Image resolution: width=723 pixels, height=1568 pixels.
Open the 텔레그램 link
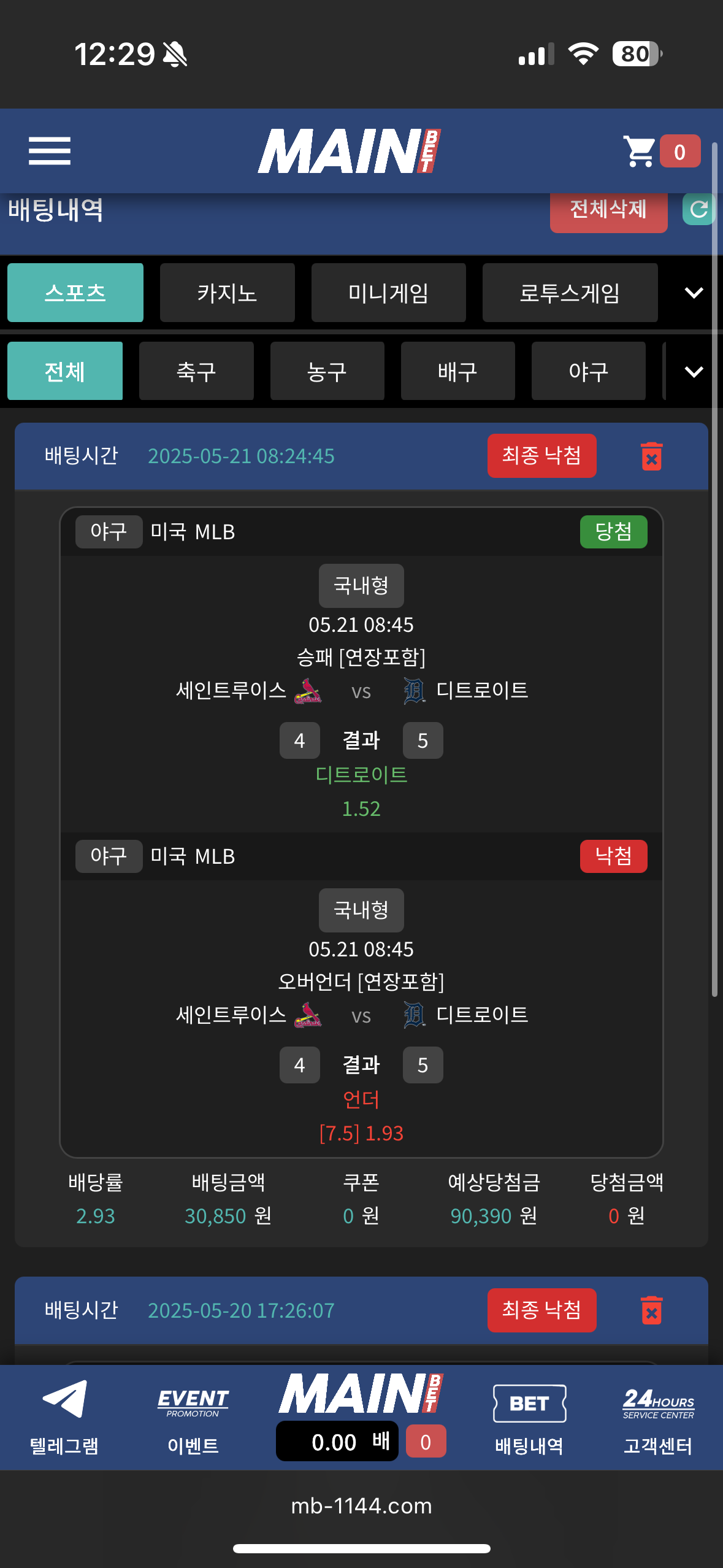tap(64, 1417)
